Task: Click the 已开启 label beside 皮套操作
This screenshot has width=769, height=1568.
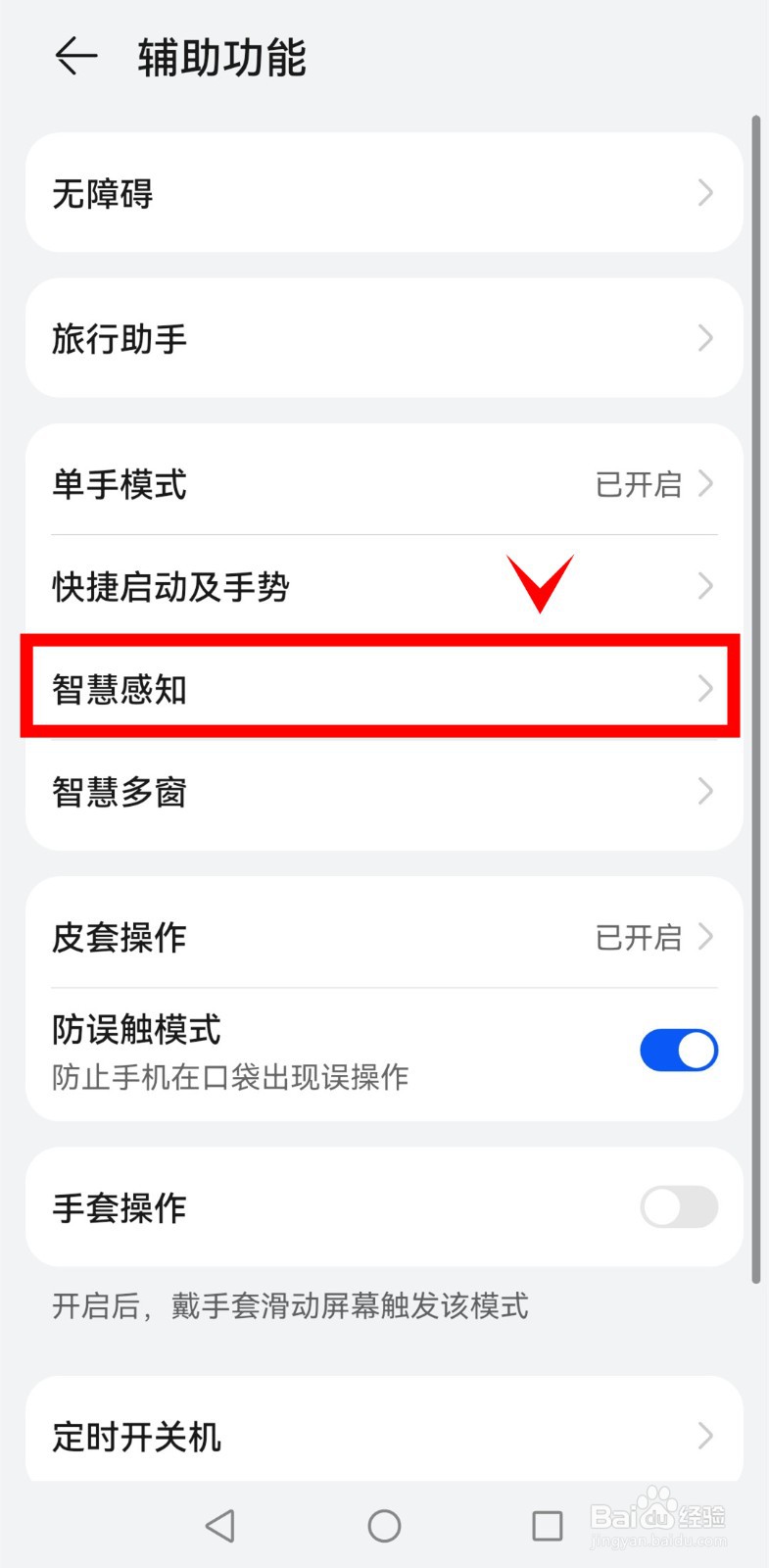Action: [x=638, y=938]
